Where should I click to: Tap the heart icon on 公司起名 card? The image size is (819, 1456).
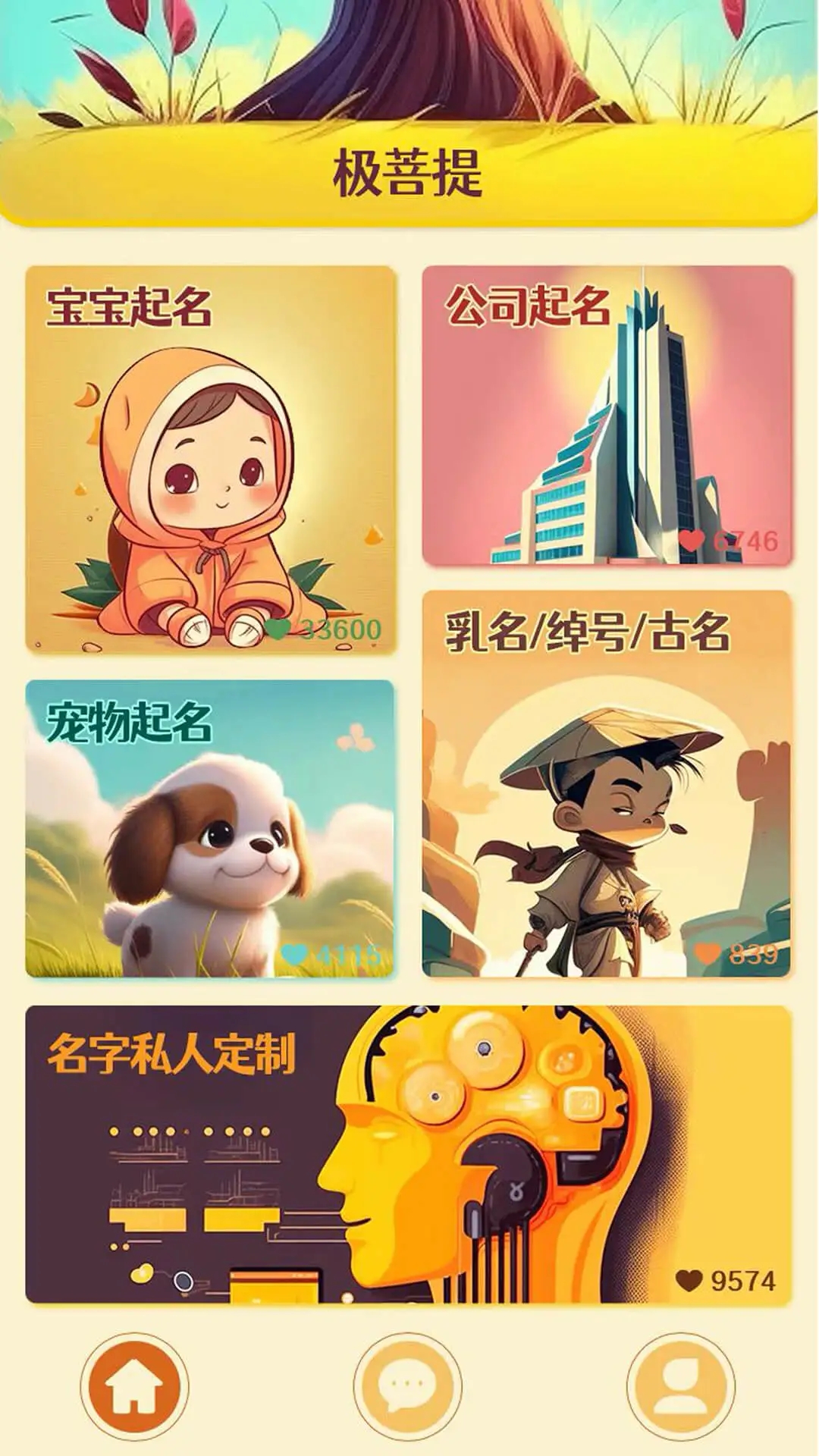click(692, 541)
